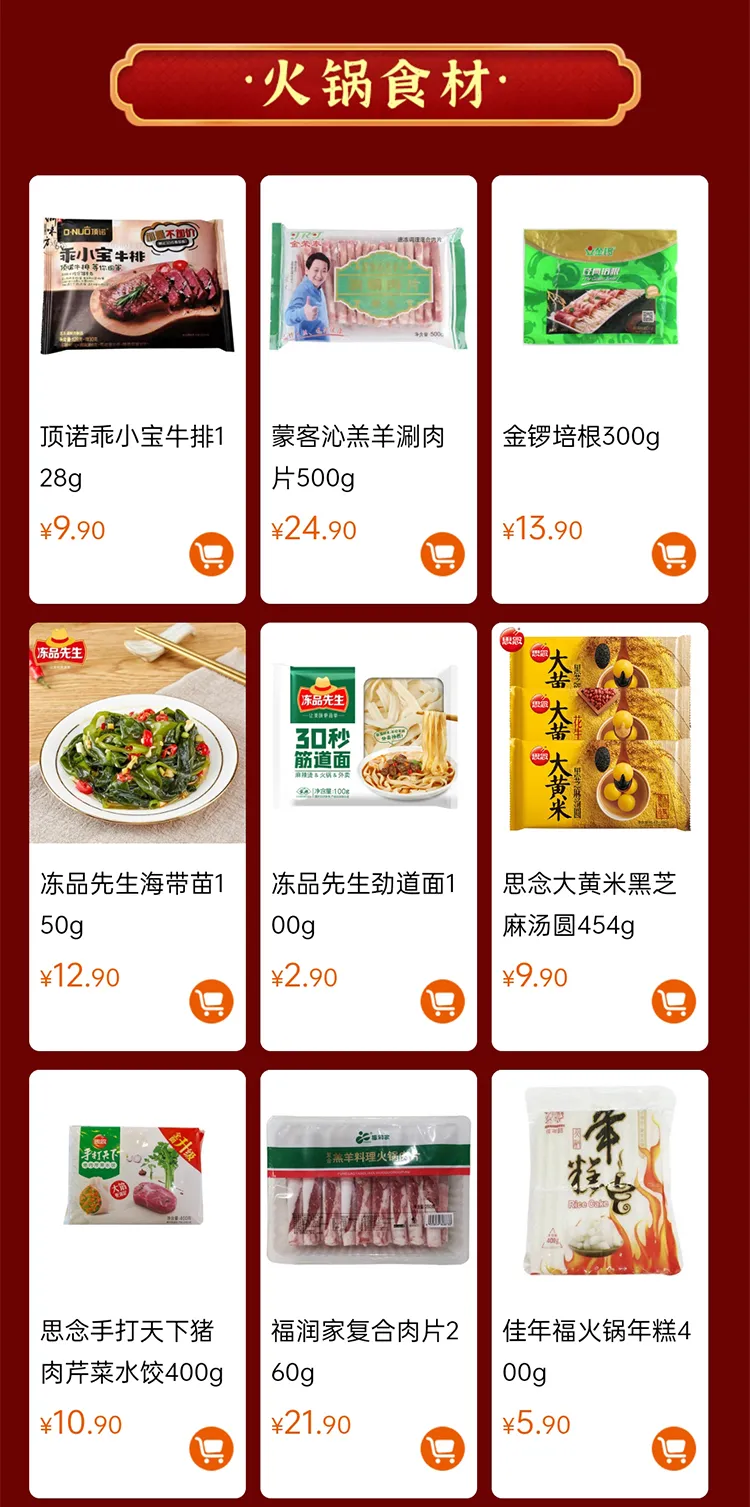Image resolution: width=750 pixels, height=1507 pixels.
Task: Open the 金锣培根300g product
Action: point(600,290)
